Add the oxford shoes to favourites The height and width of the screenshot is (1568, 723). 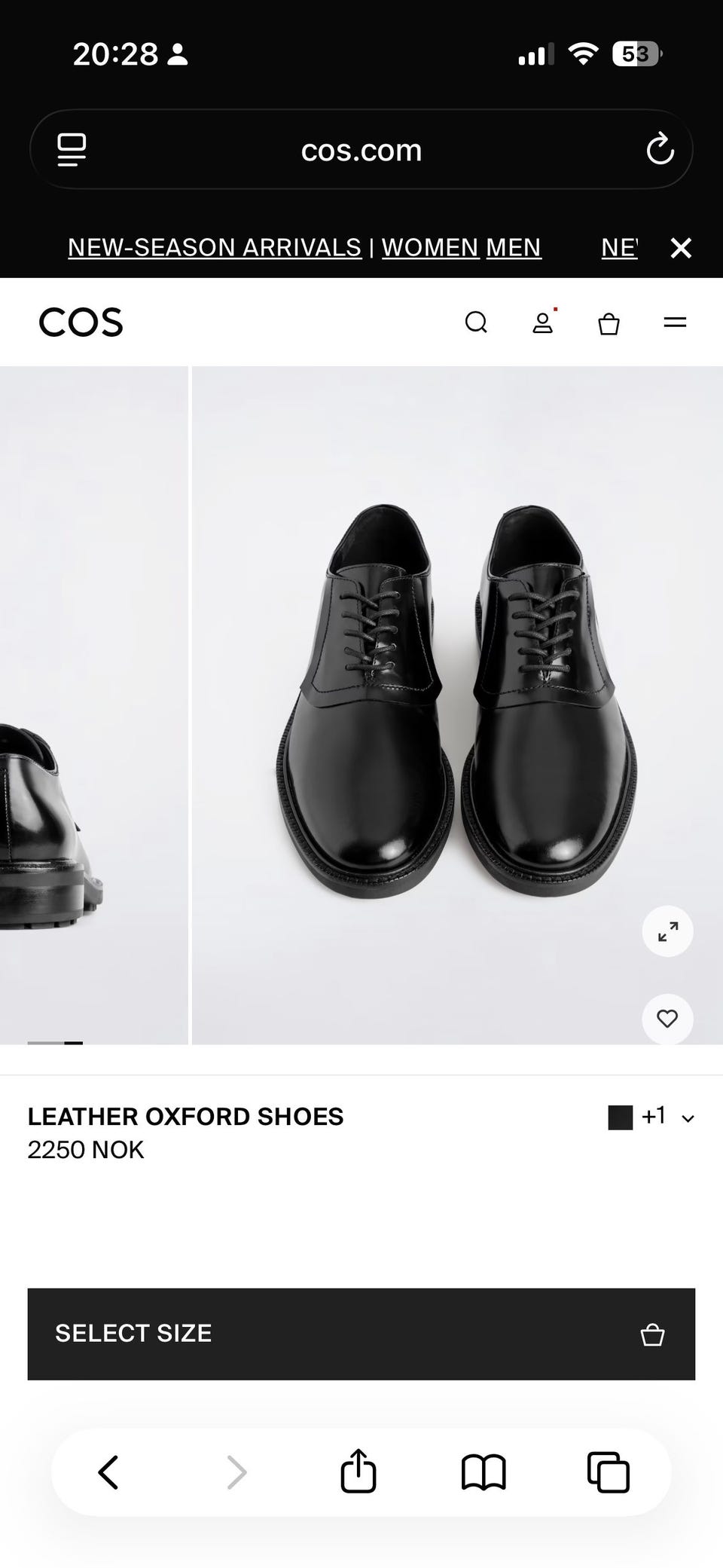coord(667,1019)
